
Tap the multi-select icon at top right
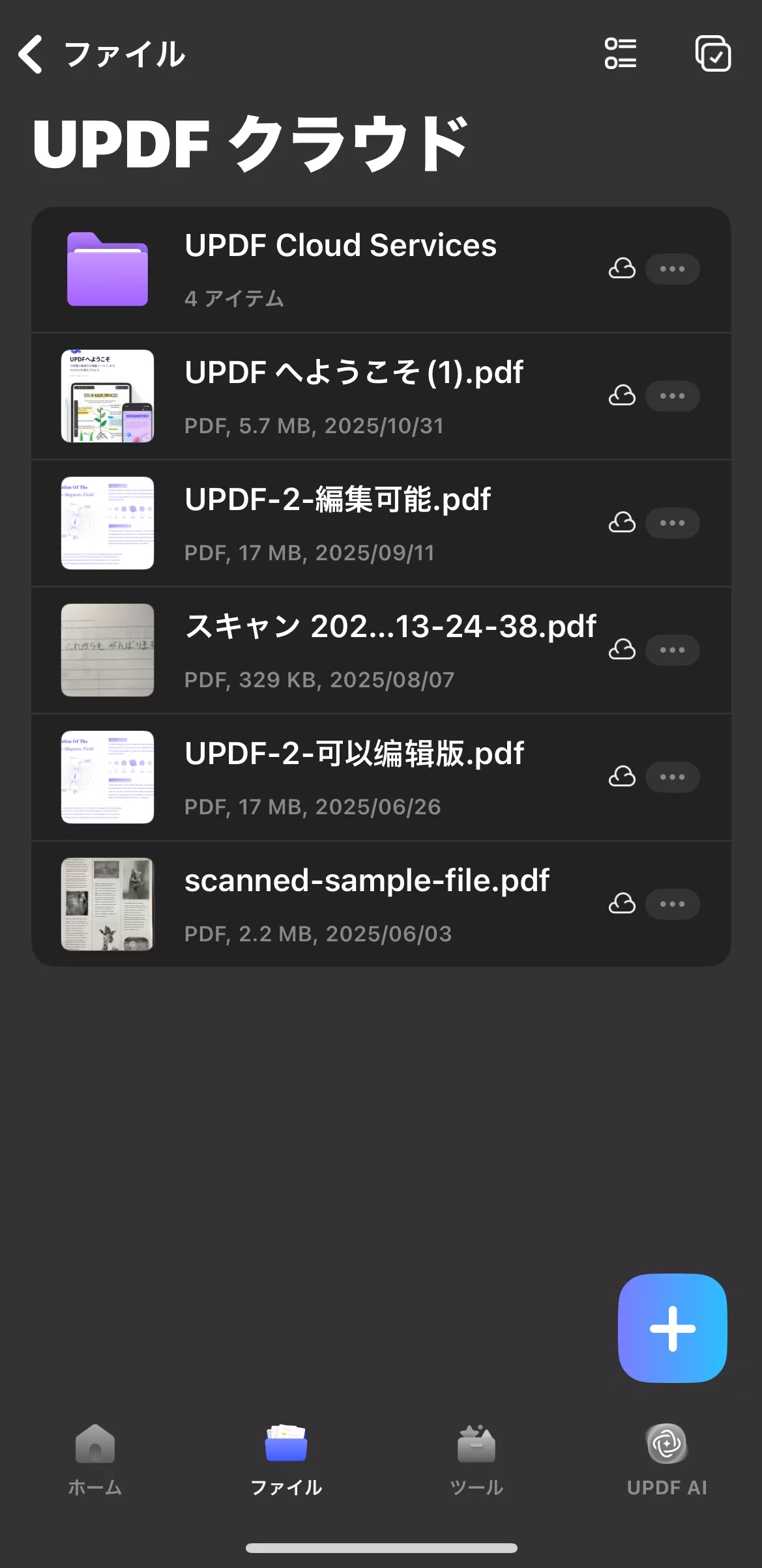tap(712, 55)
